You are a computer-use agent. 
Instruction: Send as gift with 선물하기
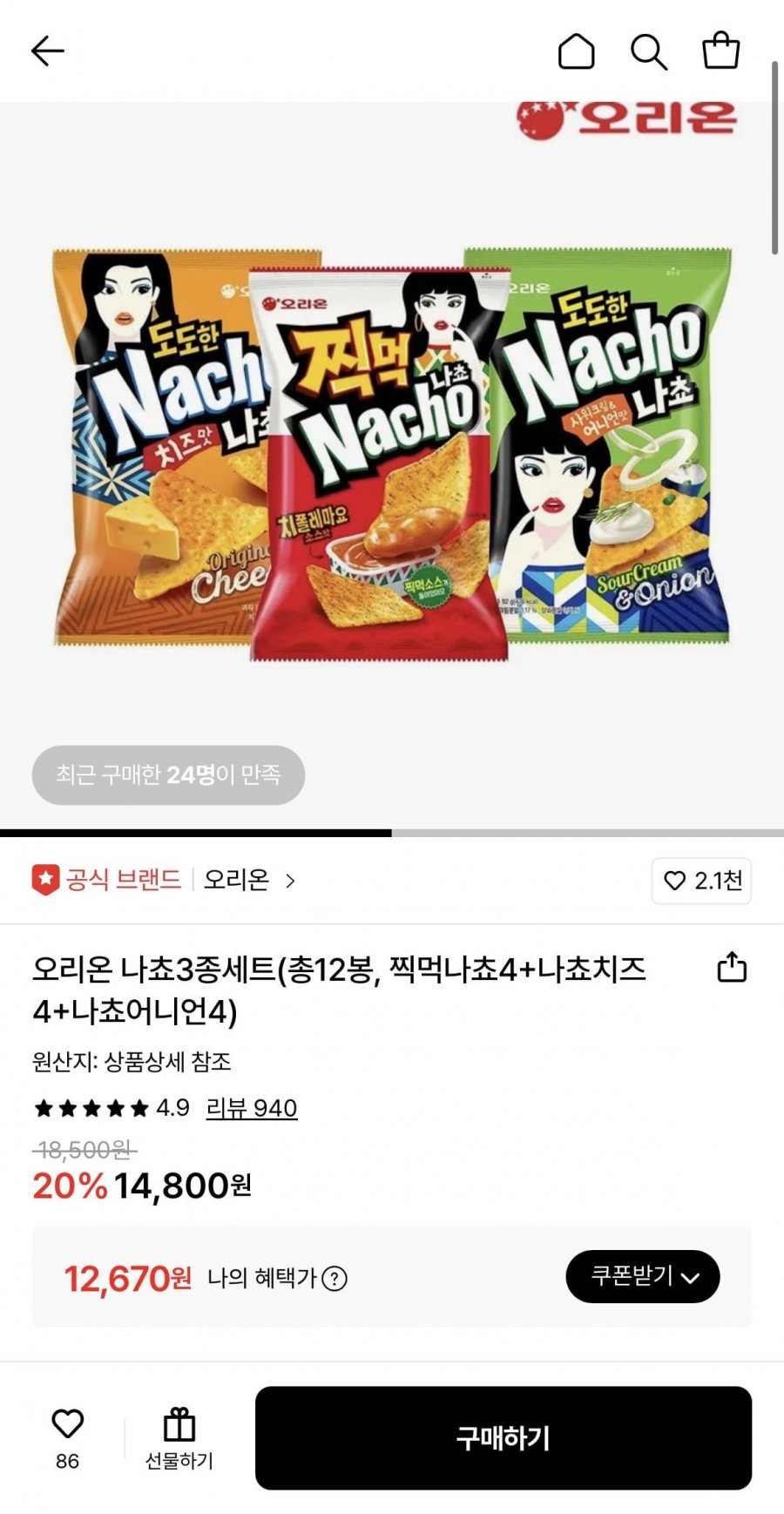179,1438
